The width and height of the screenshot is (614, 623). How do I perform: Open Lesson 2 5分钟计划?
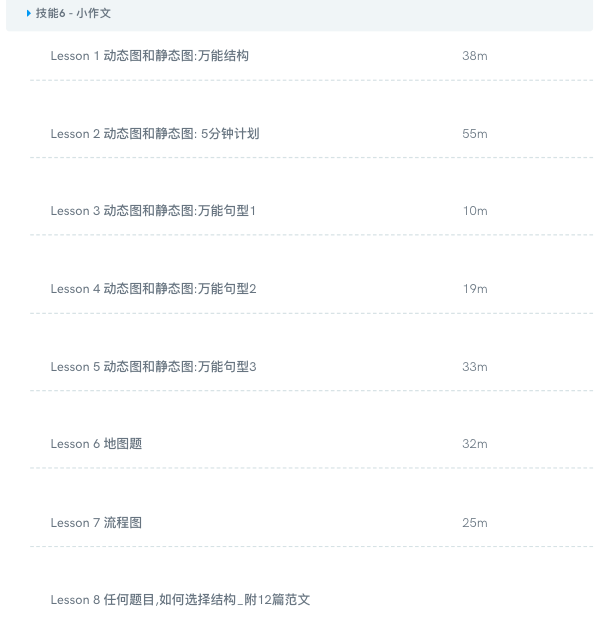(155, 134)
